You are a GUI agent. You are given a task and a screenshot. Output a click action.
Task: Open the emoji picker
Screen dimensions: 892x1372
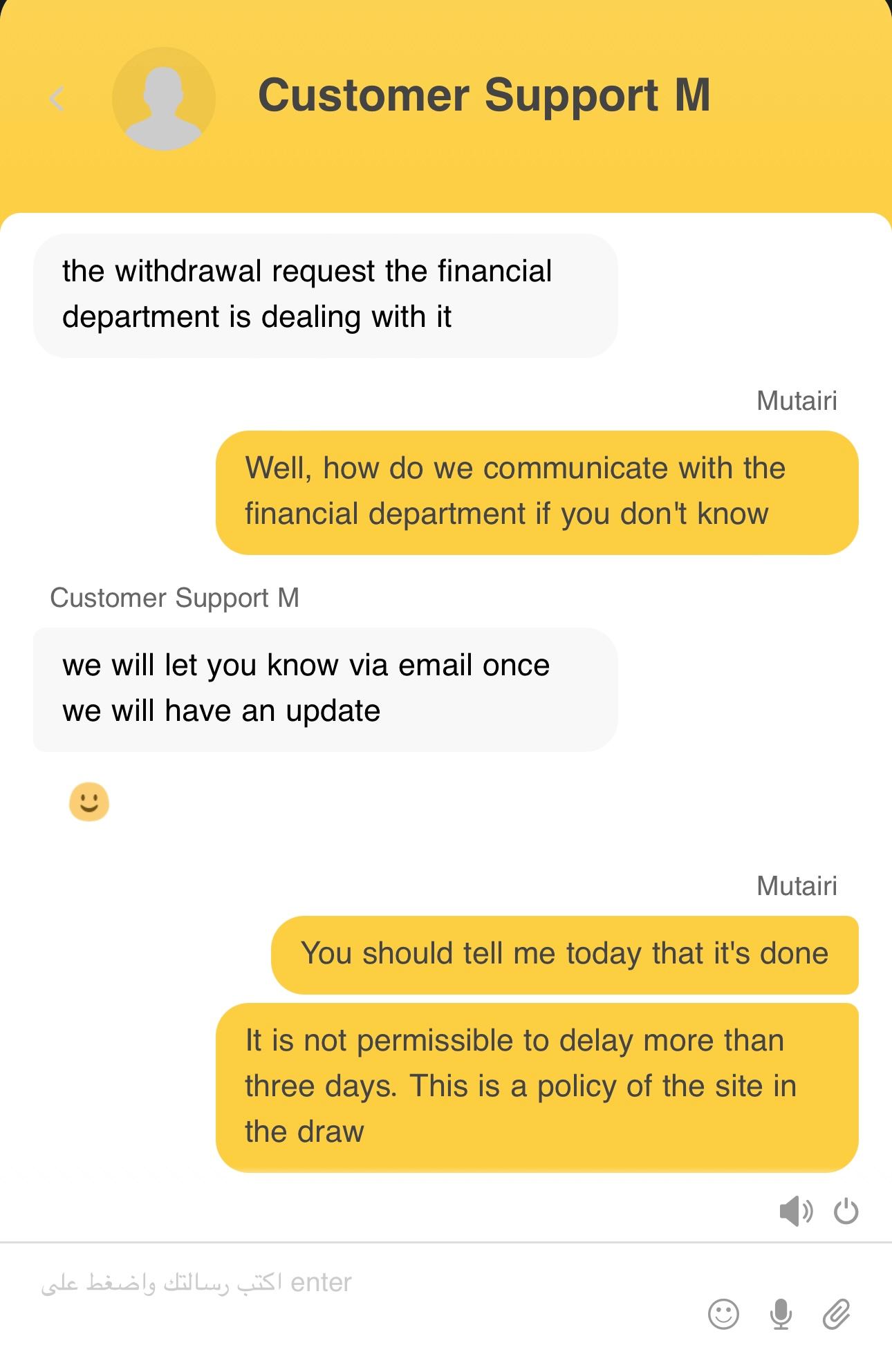tap(723, 1314)
